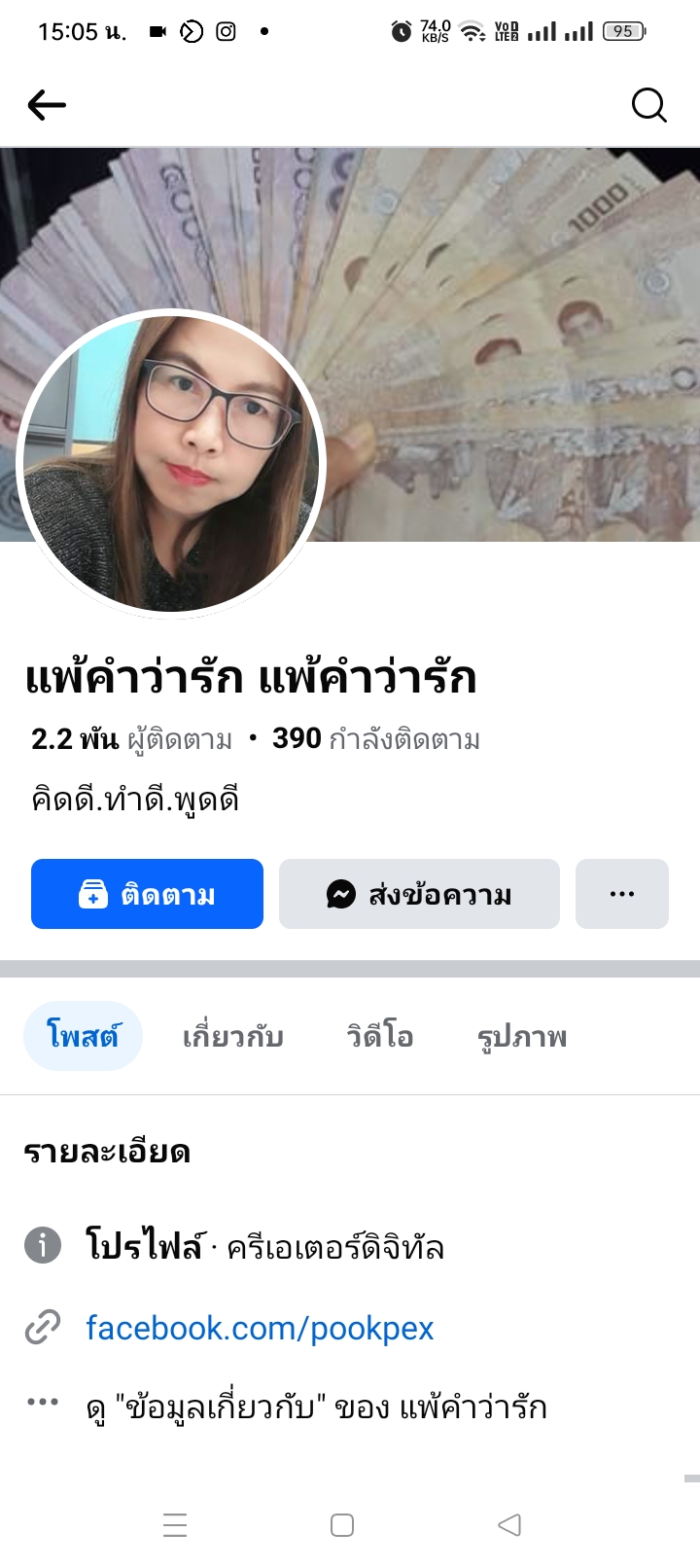The width and height of the screenshot is (700, 1568).
Task: Show the 390 following list
Action: [376, 739]
